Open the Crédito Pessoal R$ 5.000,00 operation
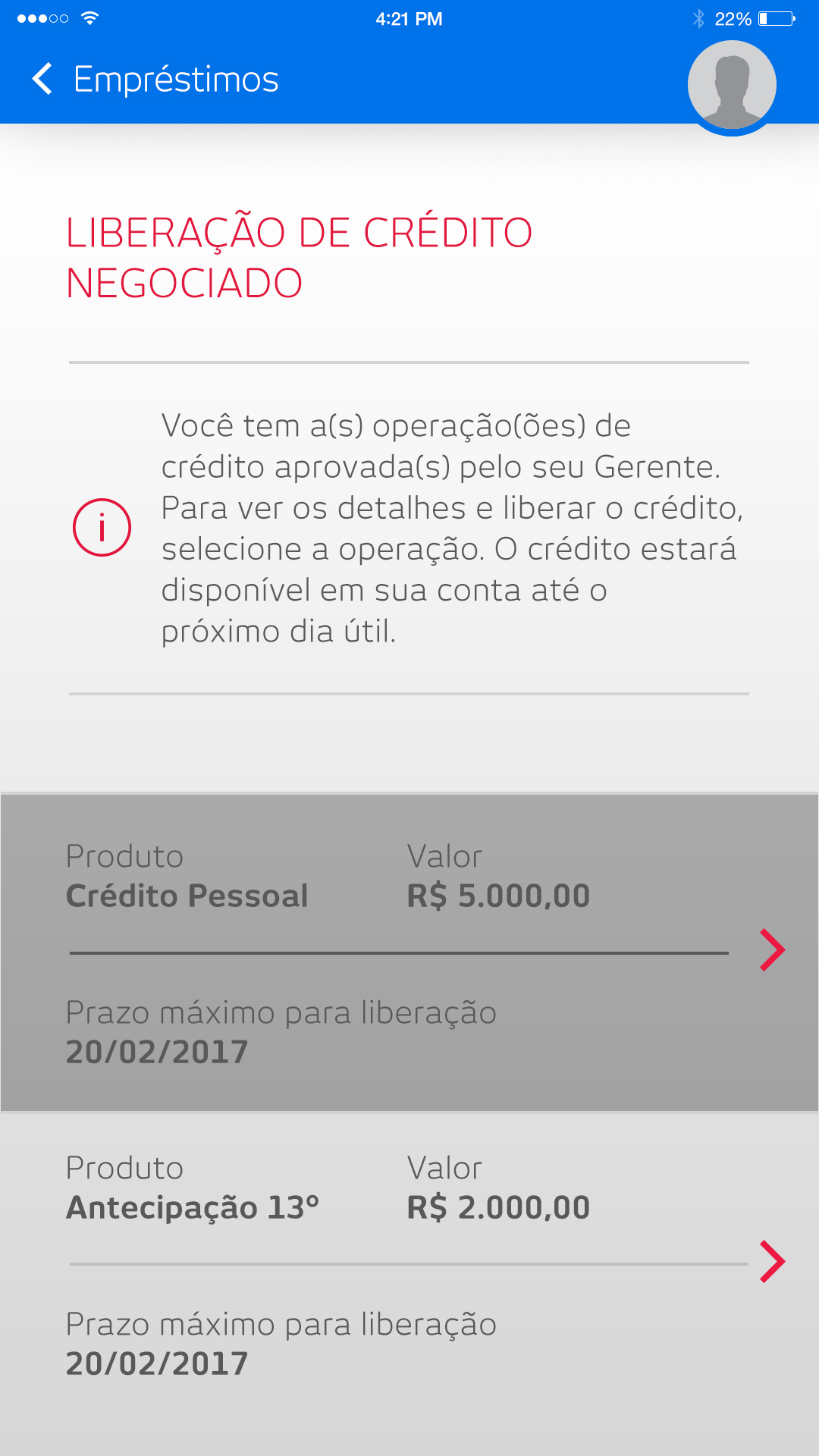Image resolution: width=819 pixels, height=1456 pixels. (409, 952)
